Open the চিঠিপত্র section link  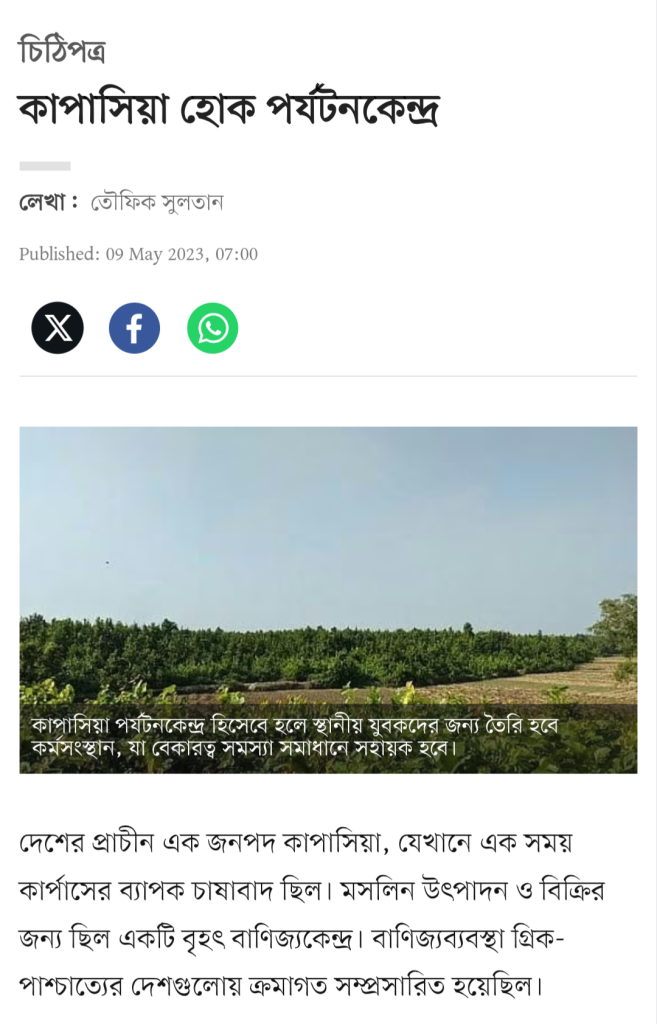coord(62,49)
